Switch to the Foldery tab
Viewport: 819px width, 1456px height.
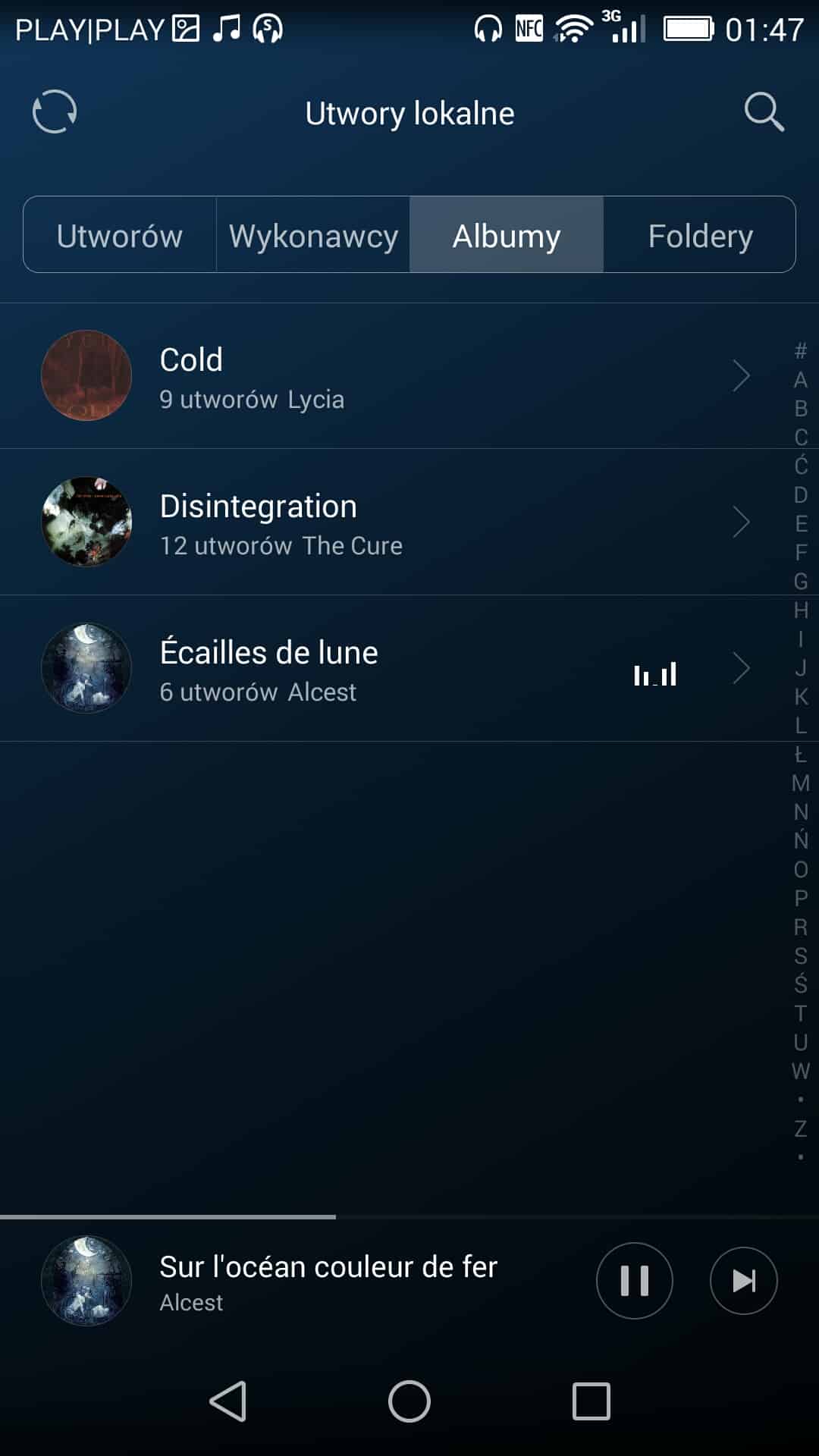point(700,235)
